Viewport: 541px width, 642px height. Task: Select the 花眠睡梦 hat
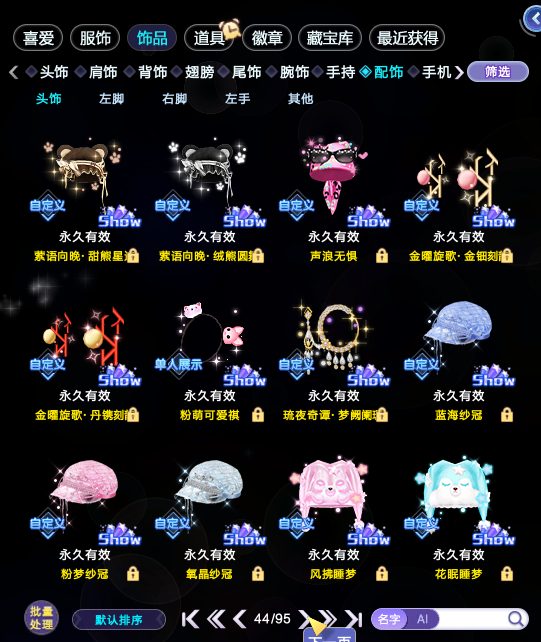(x=459, y=504)
